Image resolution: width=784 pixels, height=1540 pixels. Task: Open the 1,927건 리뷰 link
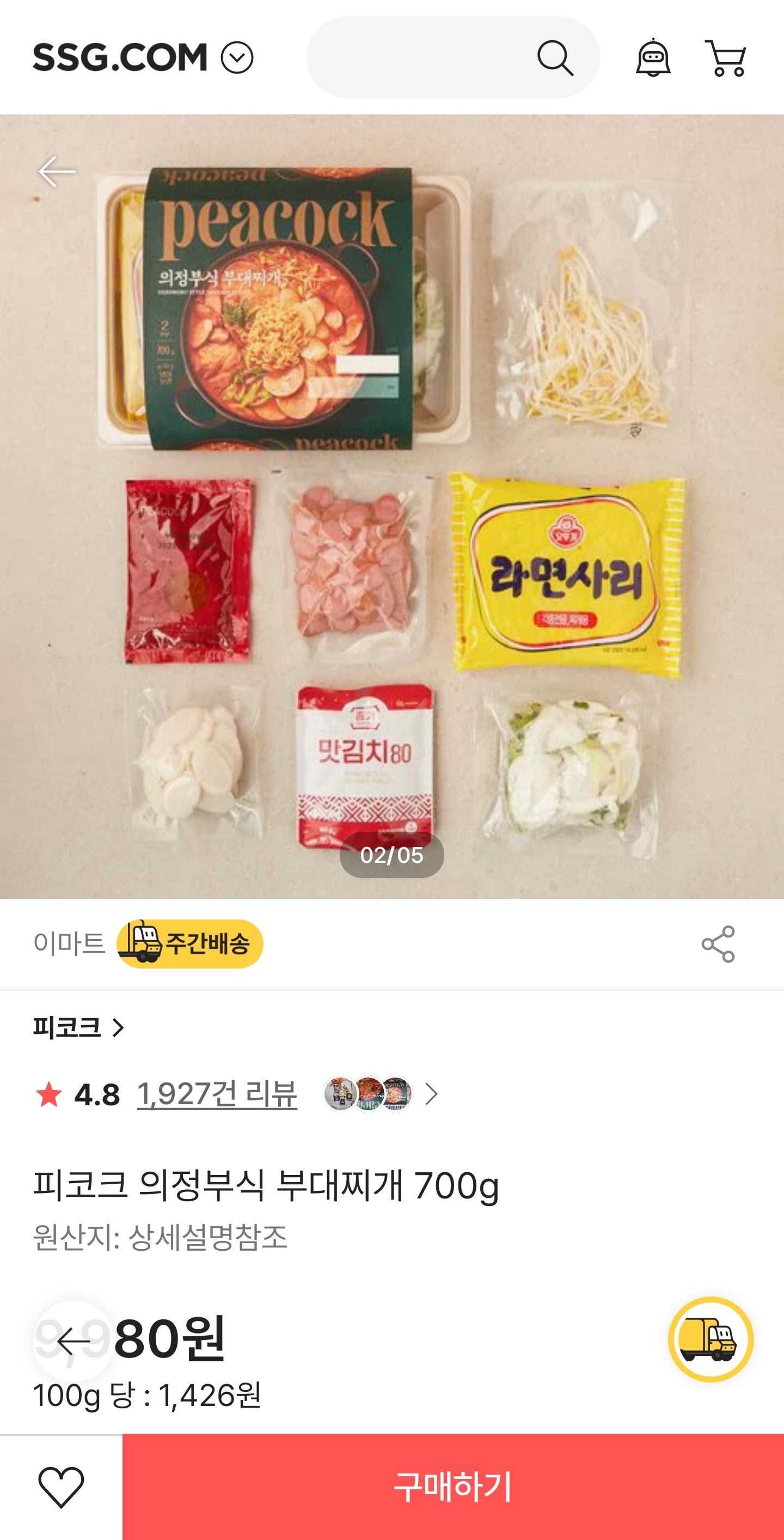pos(217,1094)
